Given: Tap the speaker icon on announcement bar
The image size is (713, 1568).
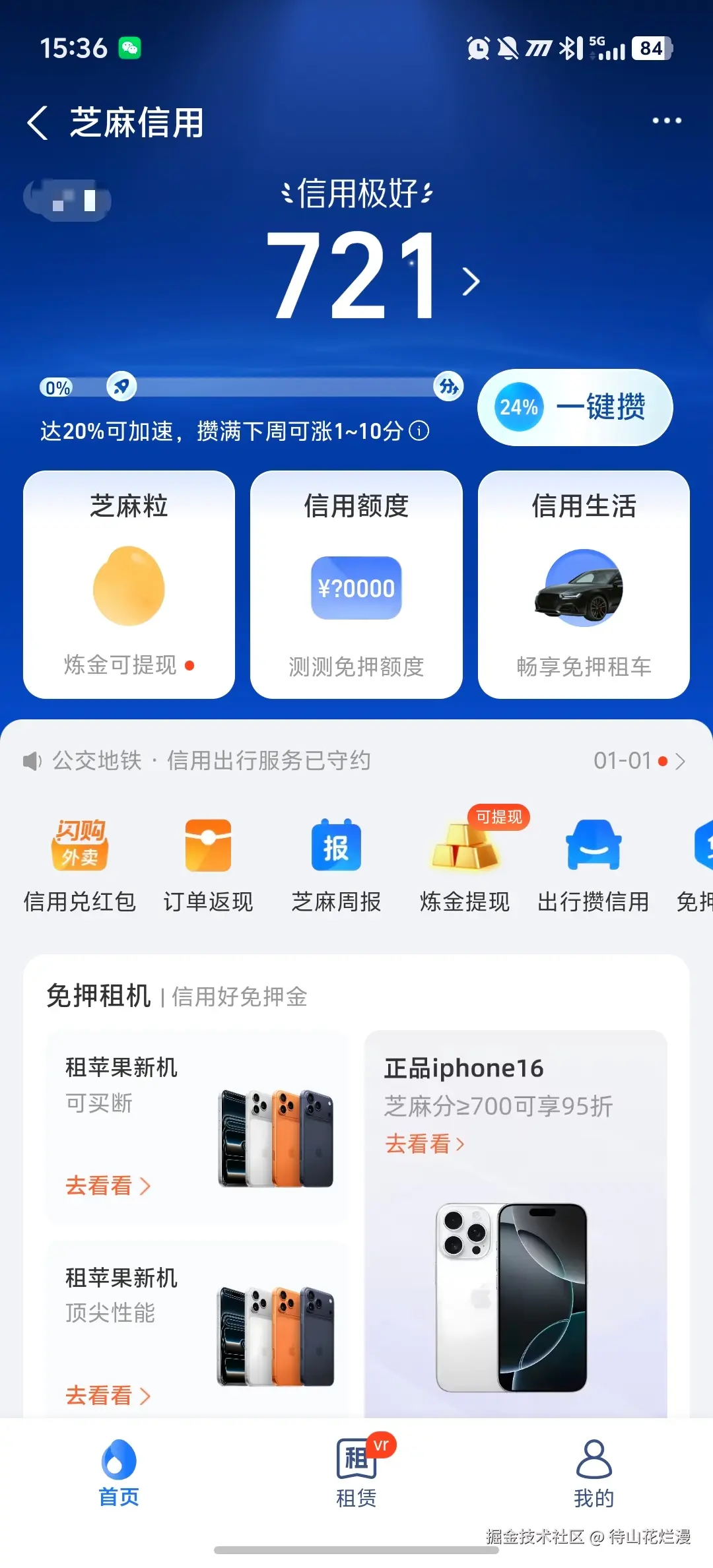Looking at the screenshot, I should point(30,761).
